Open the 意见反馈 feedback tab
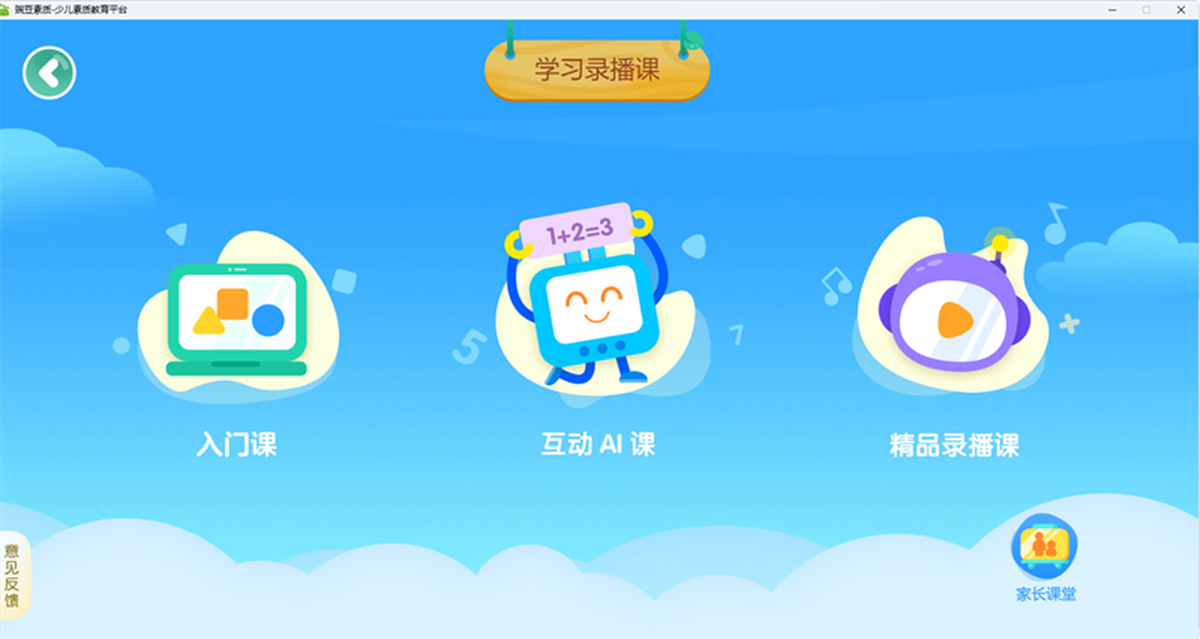Image resolution: width=1200 pixels, height=639 pixels. point(12,576)
